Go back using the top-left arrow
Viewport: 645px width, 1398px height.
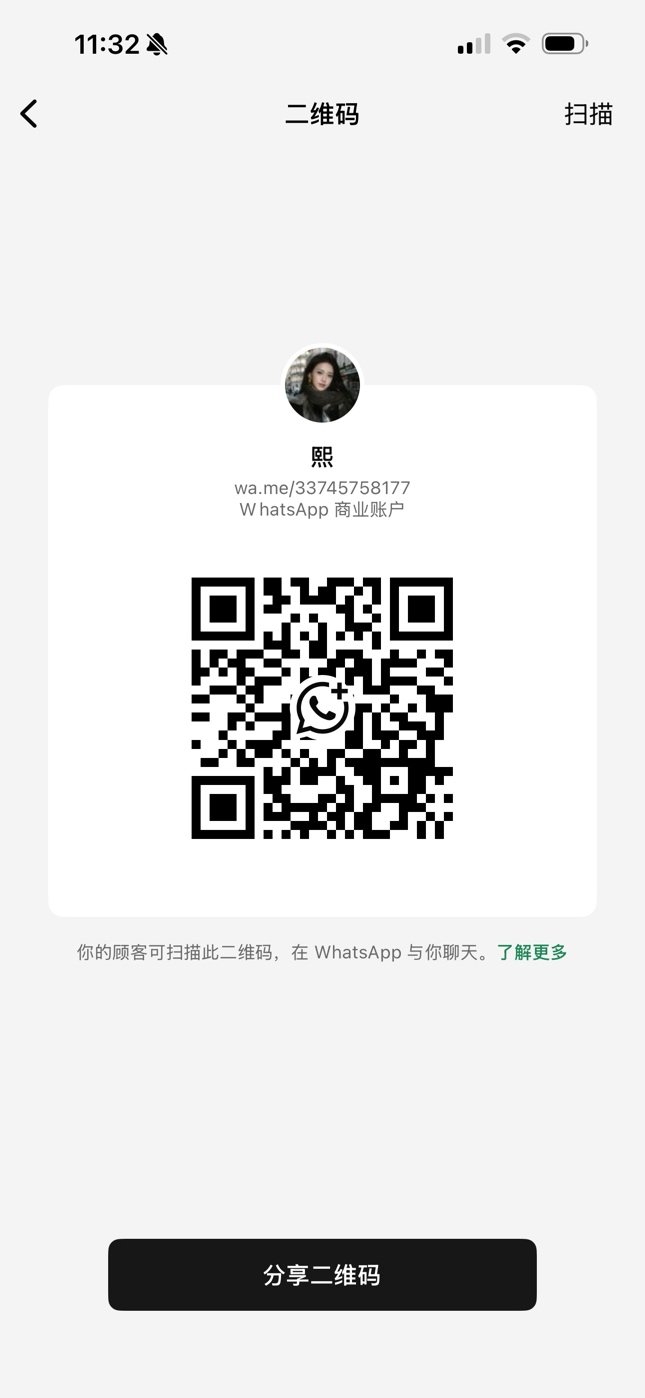(x=29, y=114)
